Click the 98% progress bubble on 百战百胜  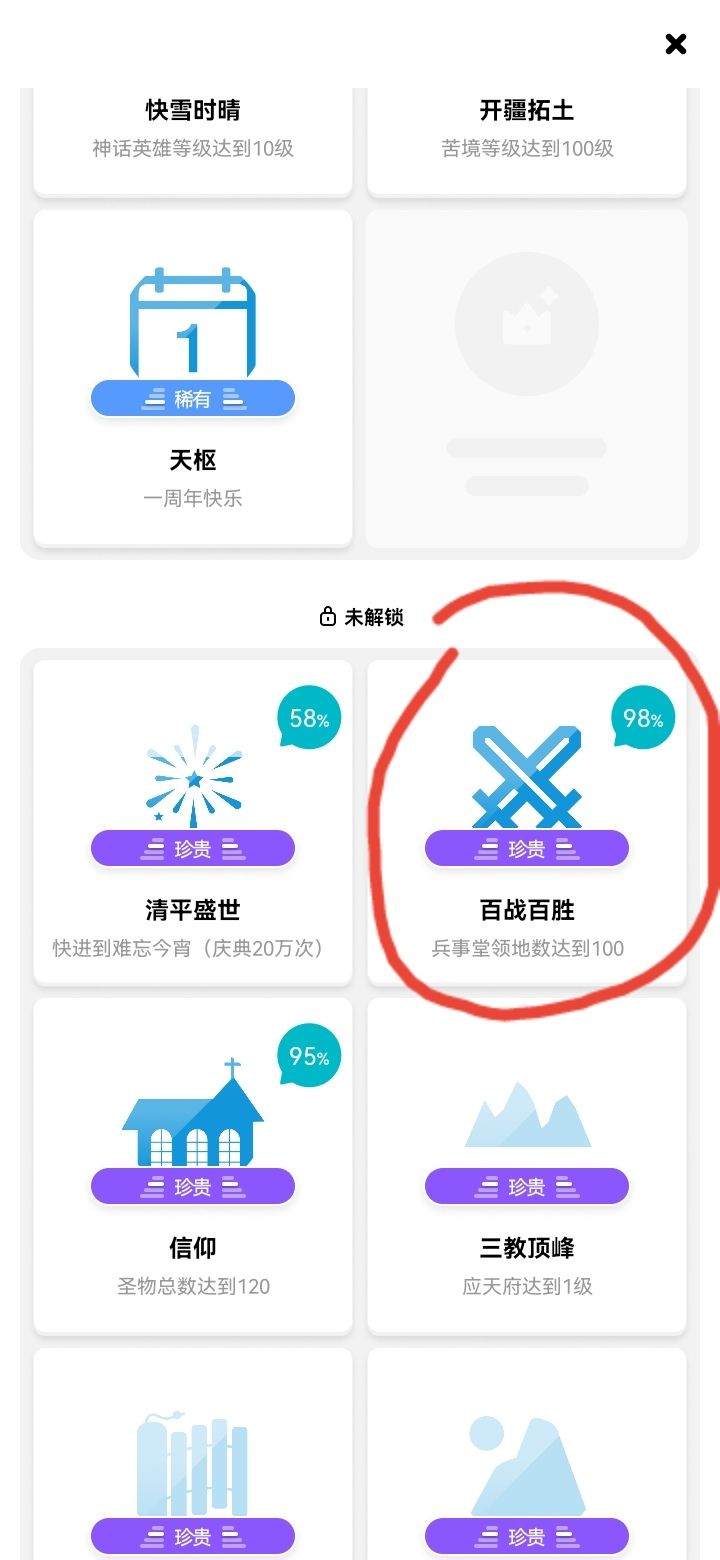click(x=644, y=718)
